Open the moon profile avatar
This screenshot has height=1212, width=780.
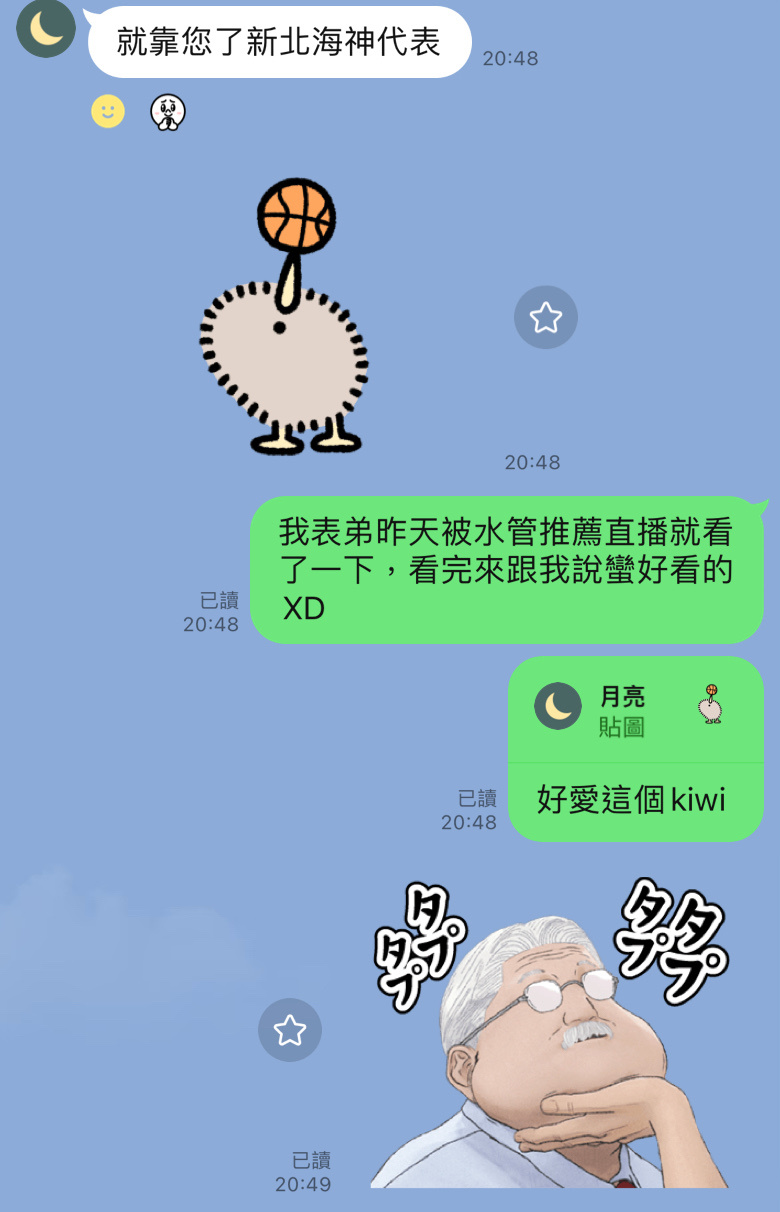[46, 28]
